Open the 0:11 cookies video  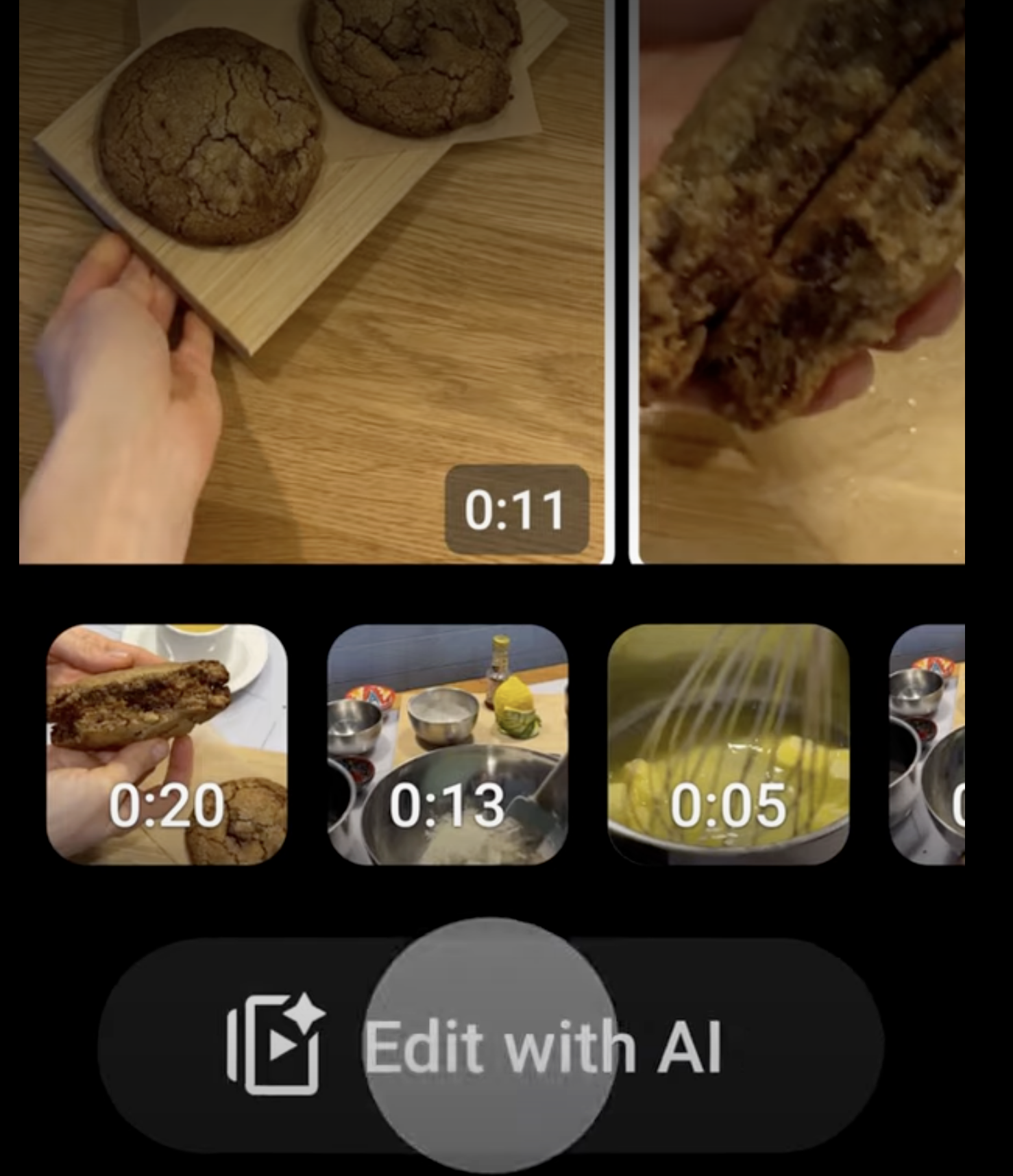(312, 281)
